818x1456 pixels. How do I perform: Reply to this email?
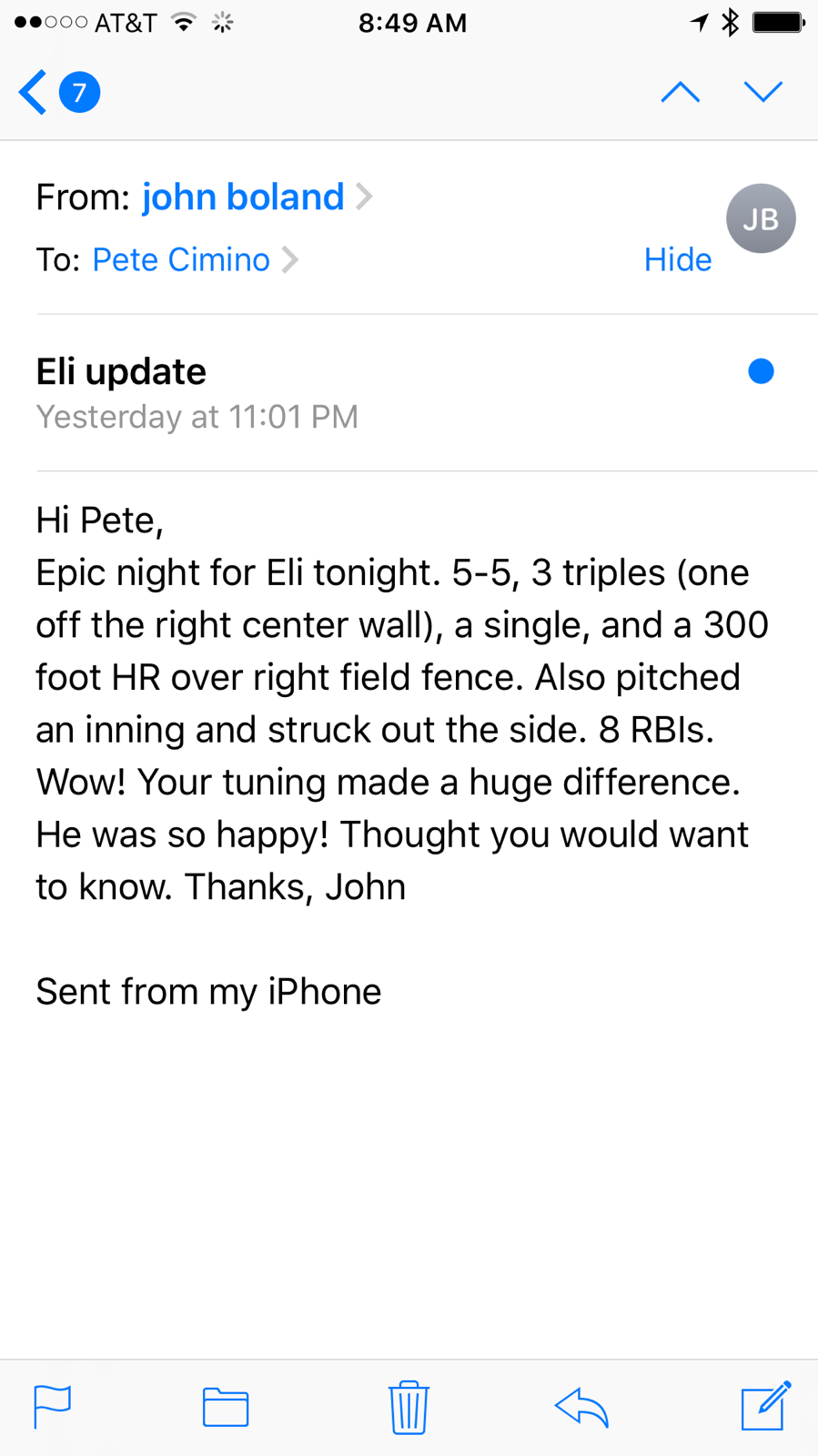581,1407
